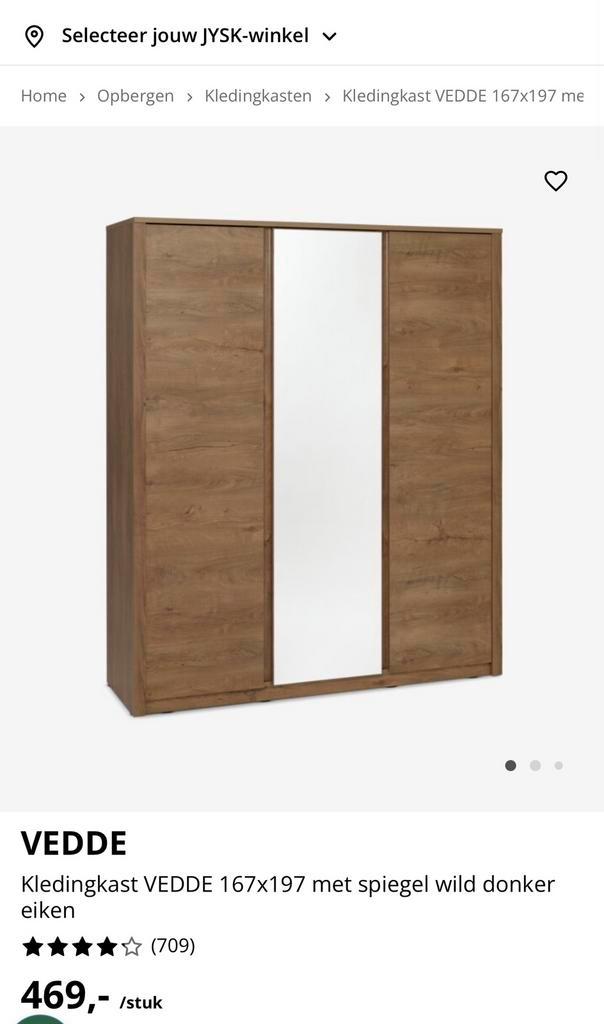Open the Opbergen breadcrumb
The height and width of the screenshot is (1024, 604).
tap(135, 96)
